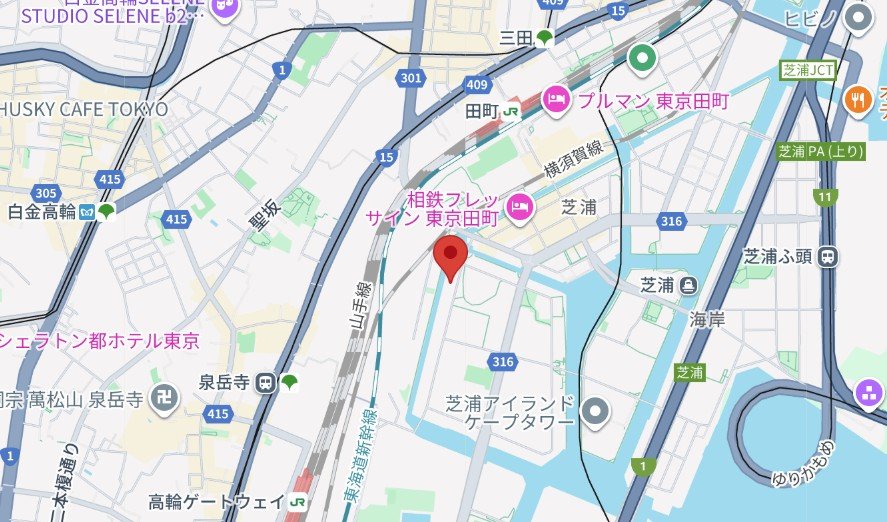Tap the 田町 station icon
The height and width of the screenshot is (522, 887).
(x=511, y=111)
